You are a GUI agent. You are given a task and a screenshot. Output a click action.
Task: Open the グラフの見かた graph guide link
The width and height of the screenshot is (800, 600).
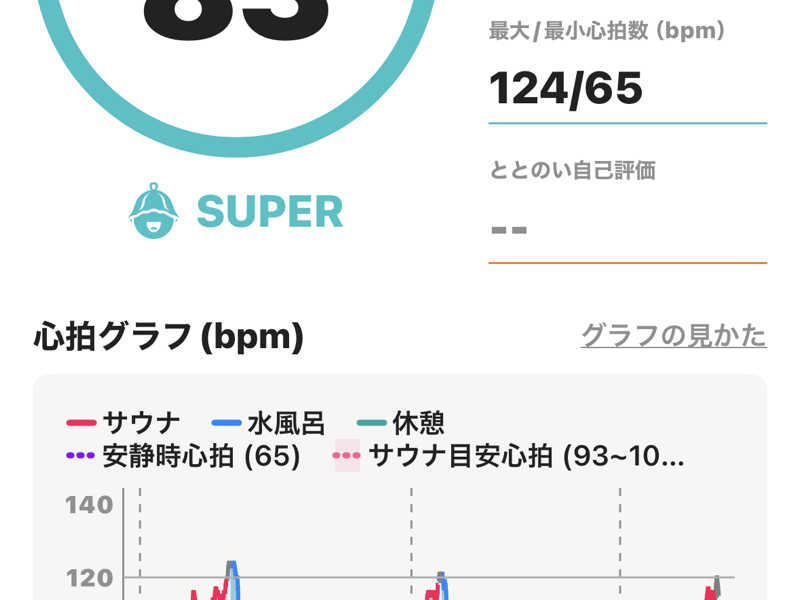673,336
